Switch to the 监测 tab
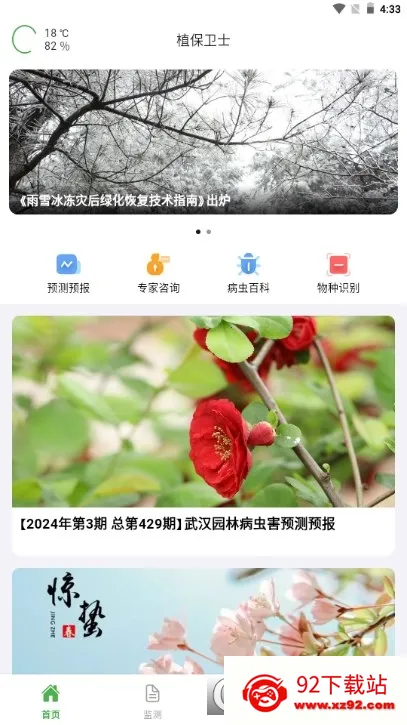The image size is (407, 725). pyautogui.click(x=153, y=700)
